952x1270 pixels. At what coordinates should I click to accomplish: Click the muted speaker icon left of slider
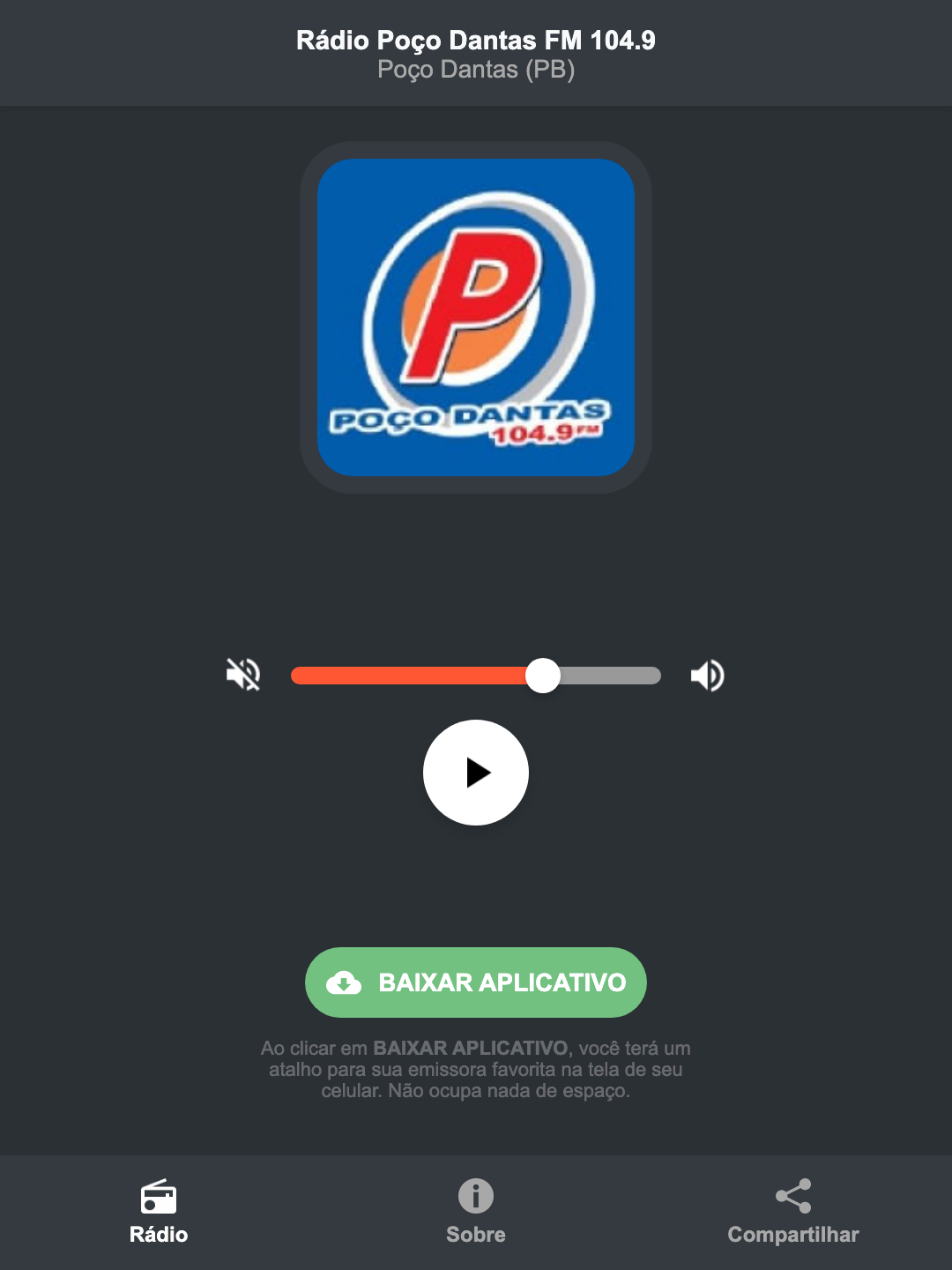242,675
